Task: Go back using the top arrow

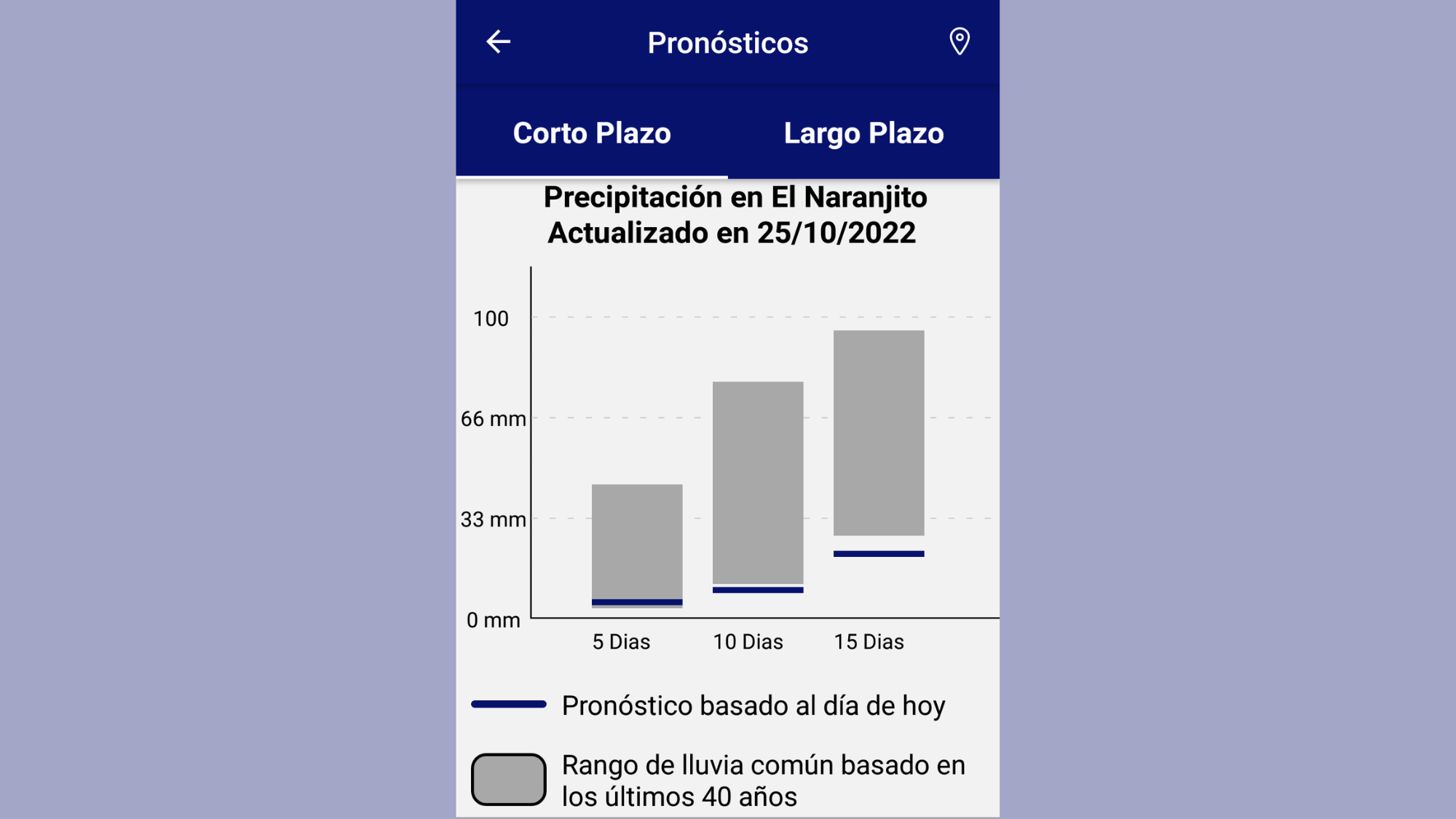Action: 499,42
